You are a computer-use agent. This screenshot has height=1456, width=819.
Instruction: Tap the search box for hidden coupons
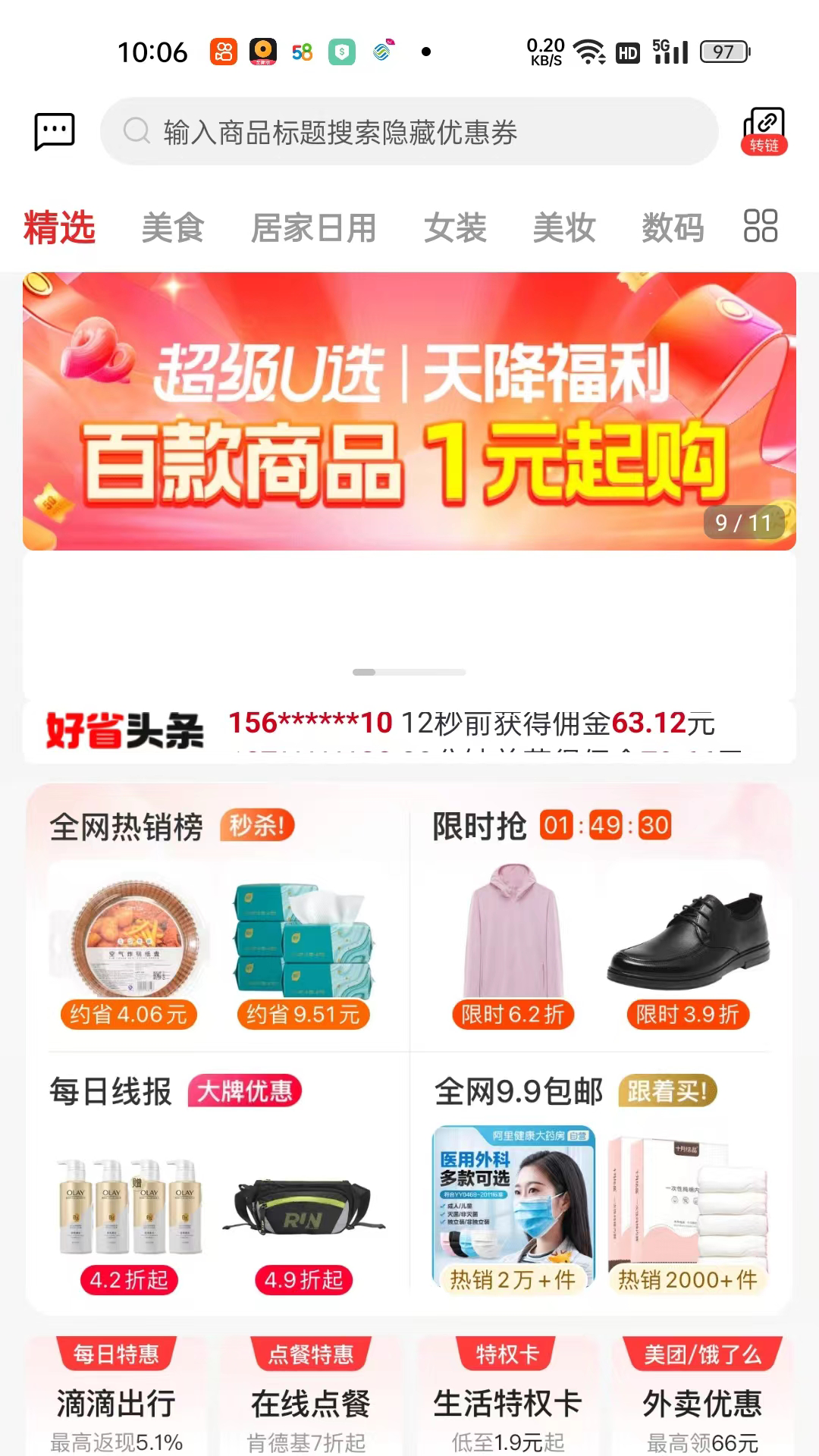point(409,132)
